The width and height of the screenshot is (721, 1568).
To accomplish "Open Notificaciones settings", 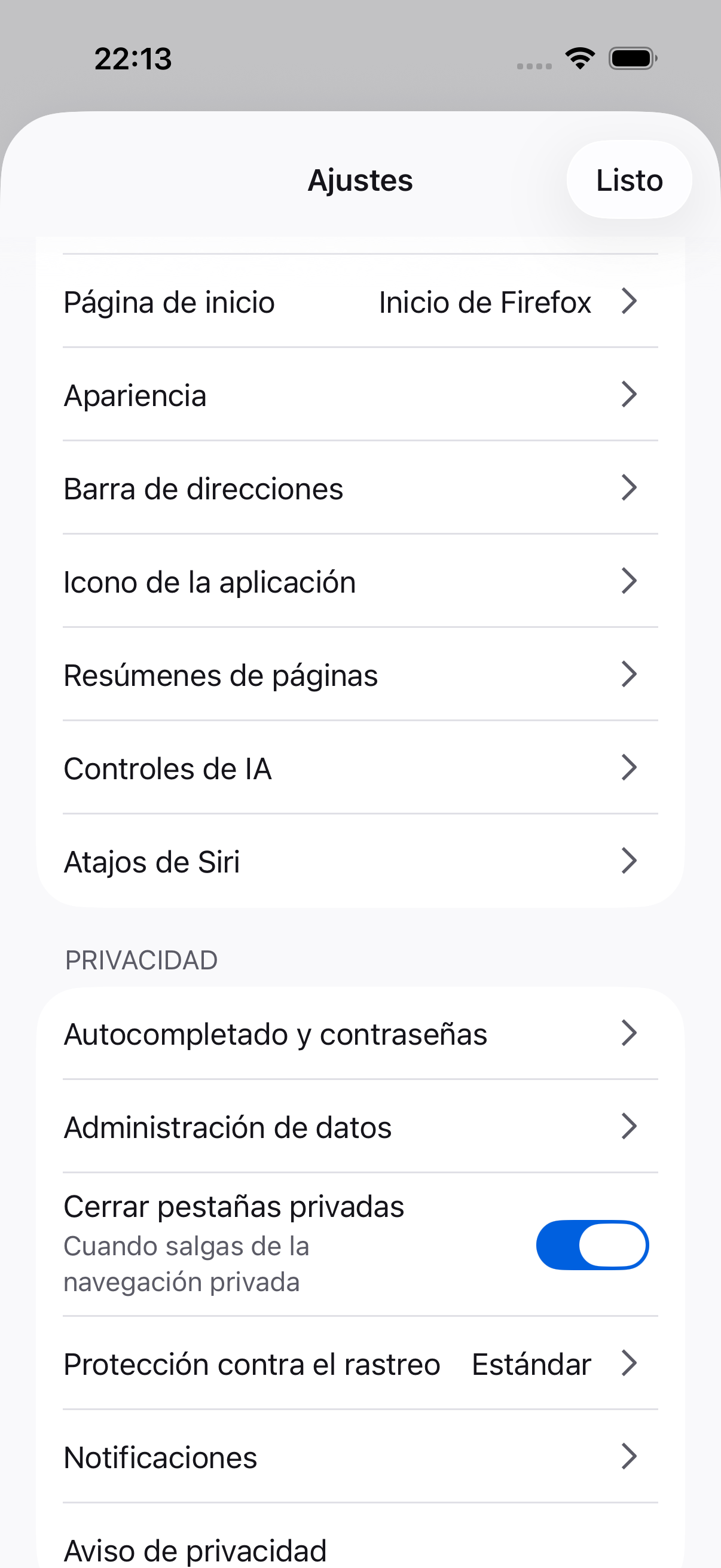I will 360,1456.
